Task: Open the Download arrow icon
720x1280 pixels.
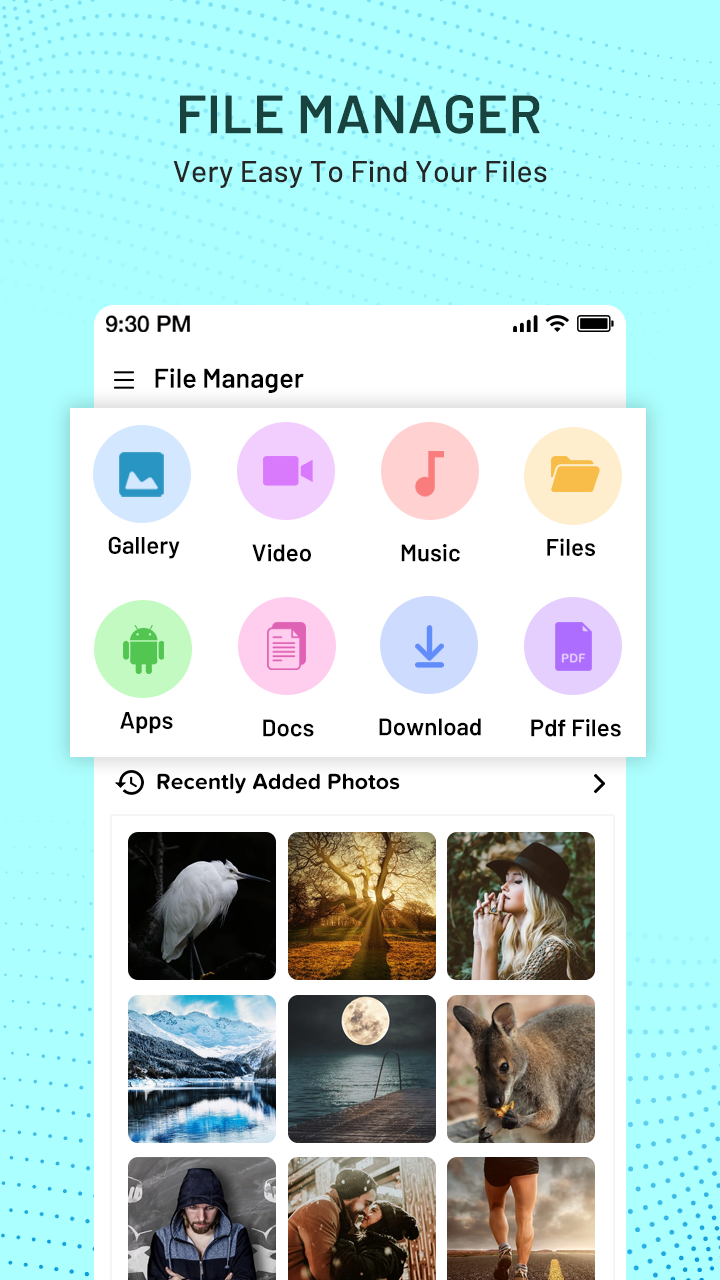Action: click(x=429, y=645)
